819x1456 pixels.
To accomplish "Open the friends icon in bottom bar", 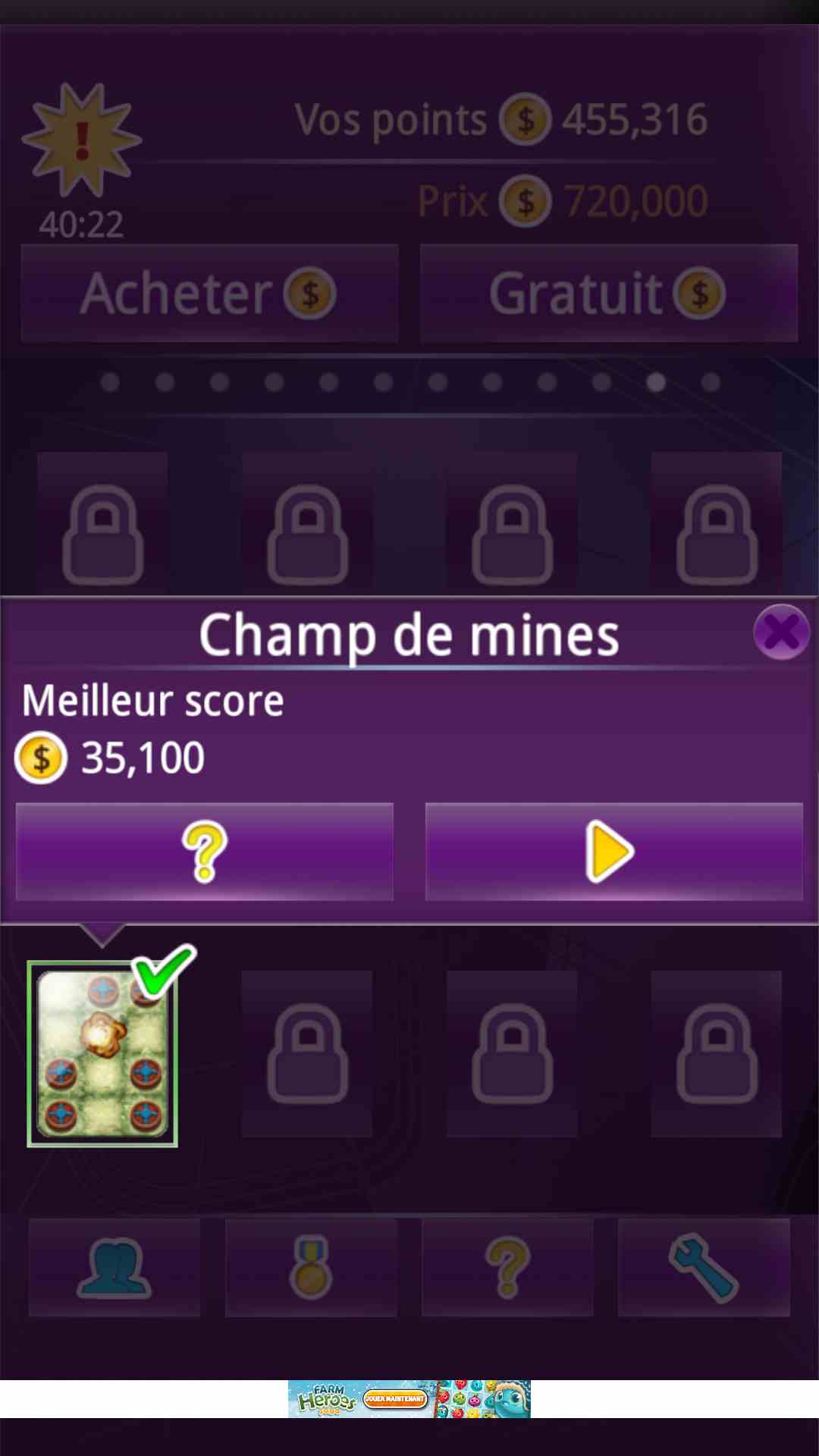I will (x=115, y=1268).
